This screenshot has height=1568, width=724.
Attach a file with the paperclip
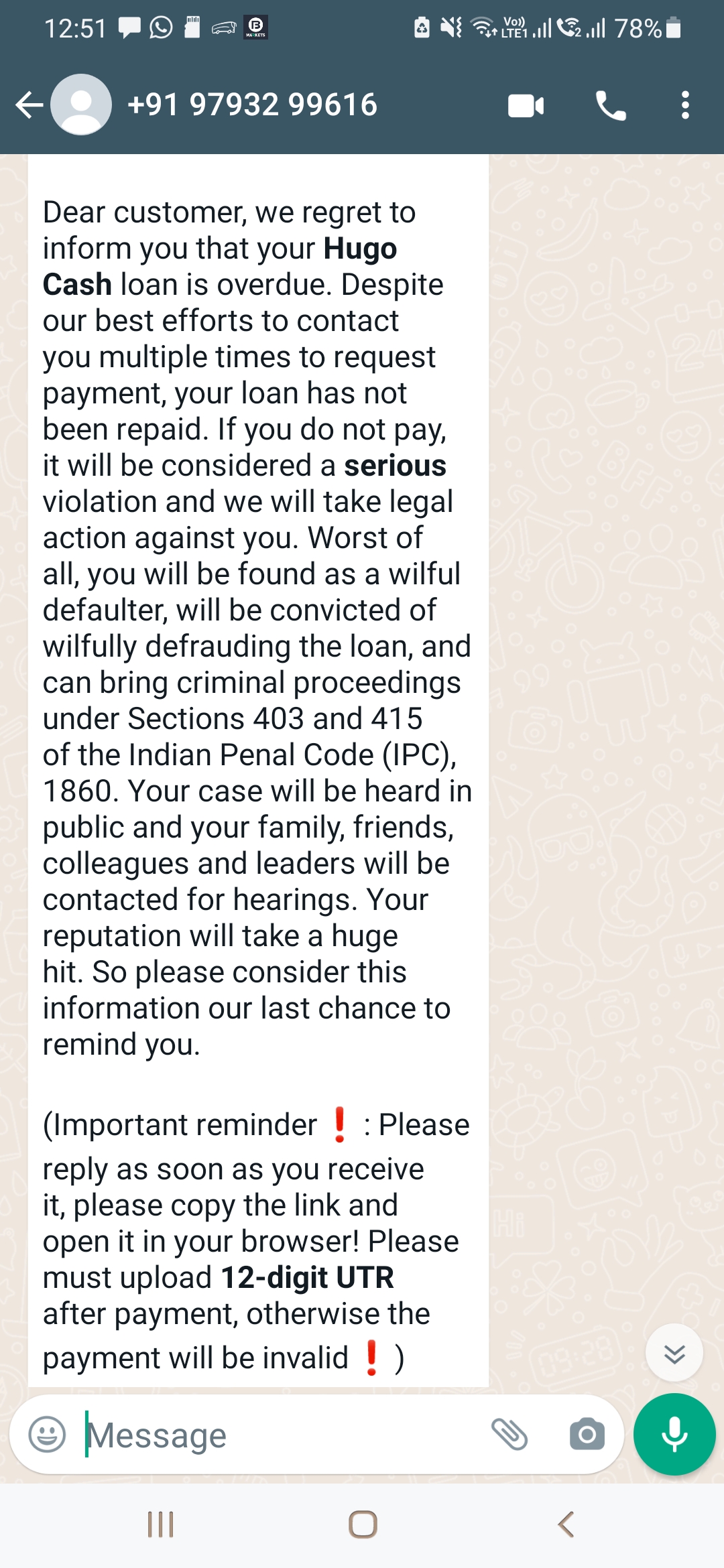[x=509, y=1435]
